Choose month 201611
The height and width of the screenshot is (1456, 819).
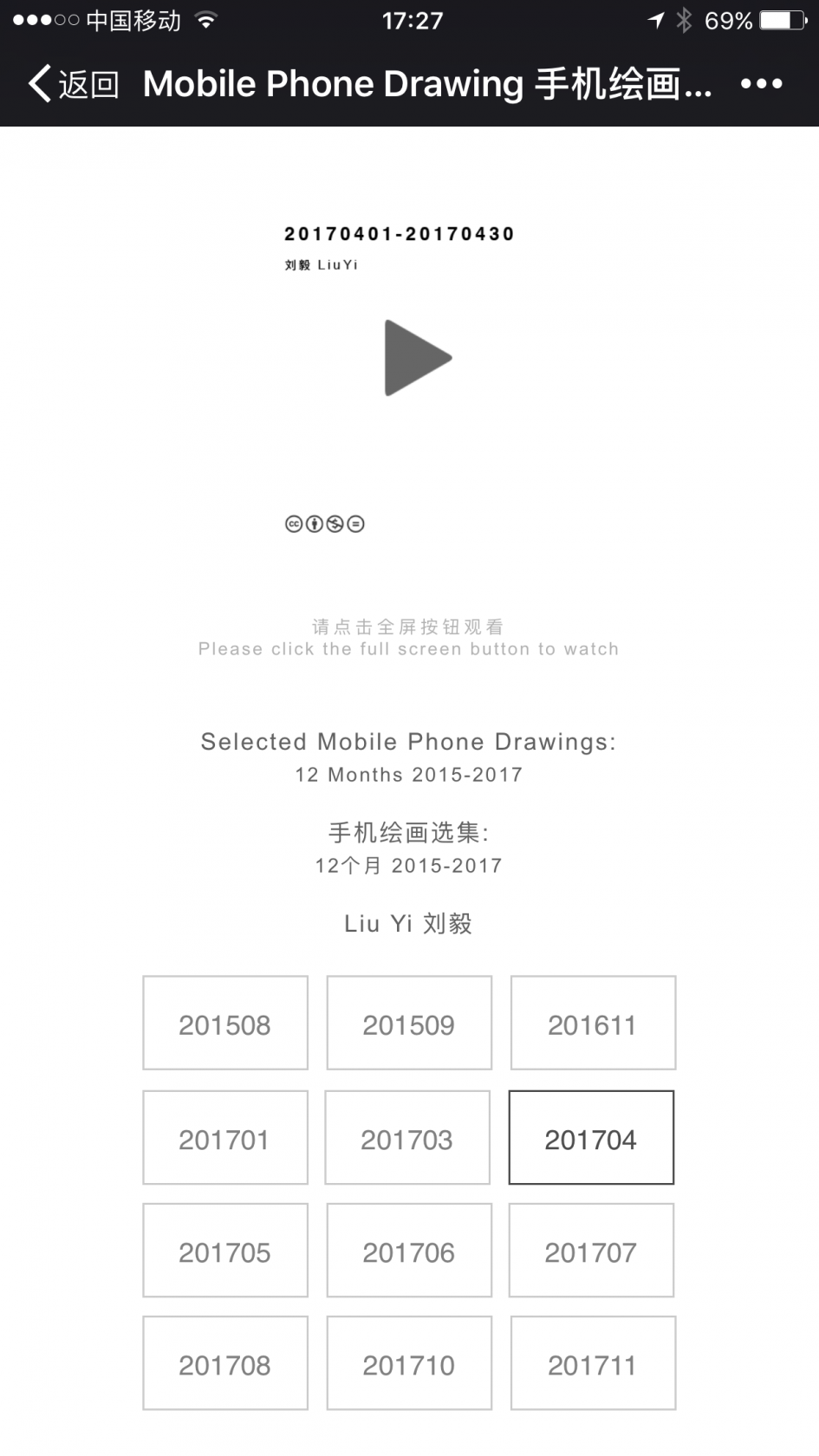pyautogui.click(x=593, y=1024)
